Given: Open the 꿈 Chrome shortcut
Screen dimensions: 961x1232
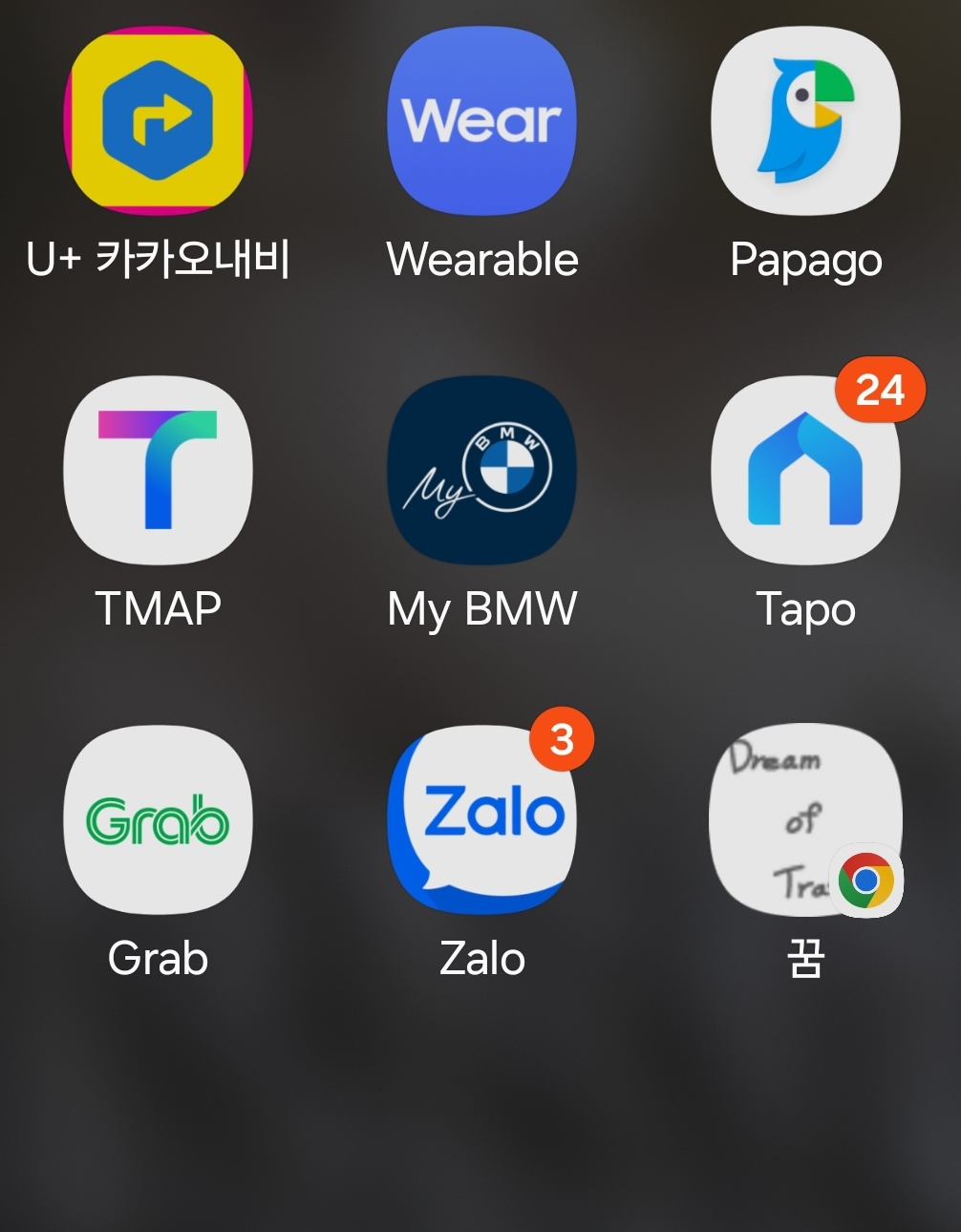Looking at the screenshot, I should click(805, 819).
